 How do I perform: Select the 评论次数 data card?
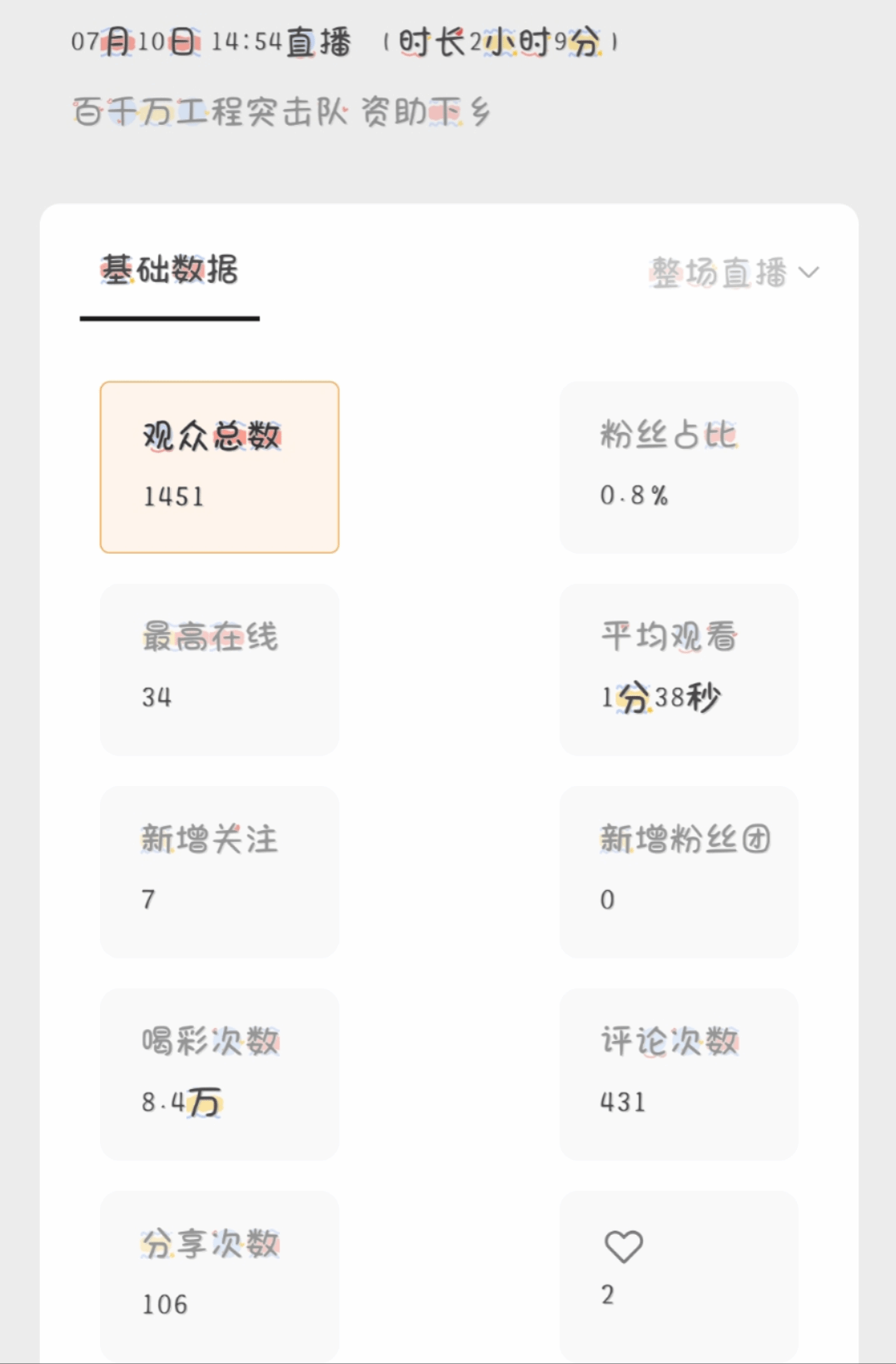click(x=678, y=1074)
